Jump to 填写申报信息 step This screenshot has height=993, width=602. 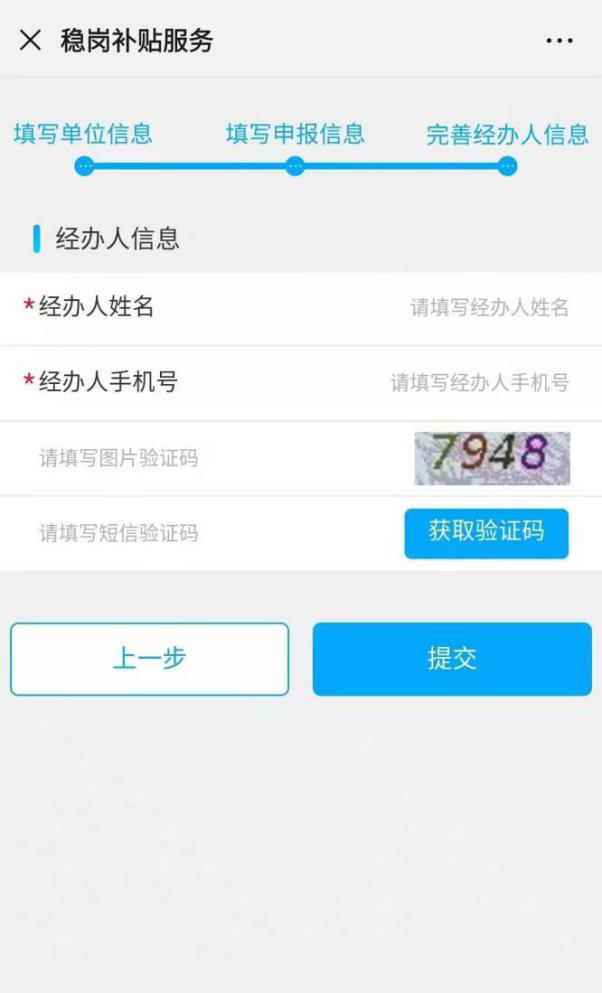tap(295, 134)
